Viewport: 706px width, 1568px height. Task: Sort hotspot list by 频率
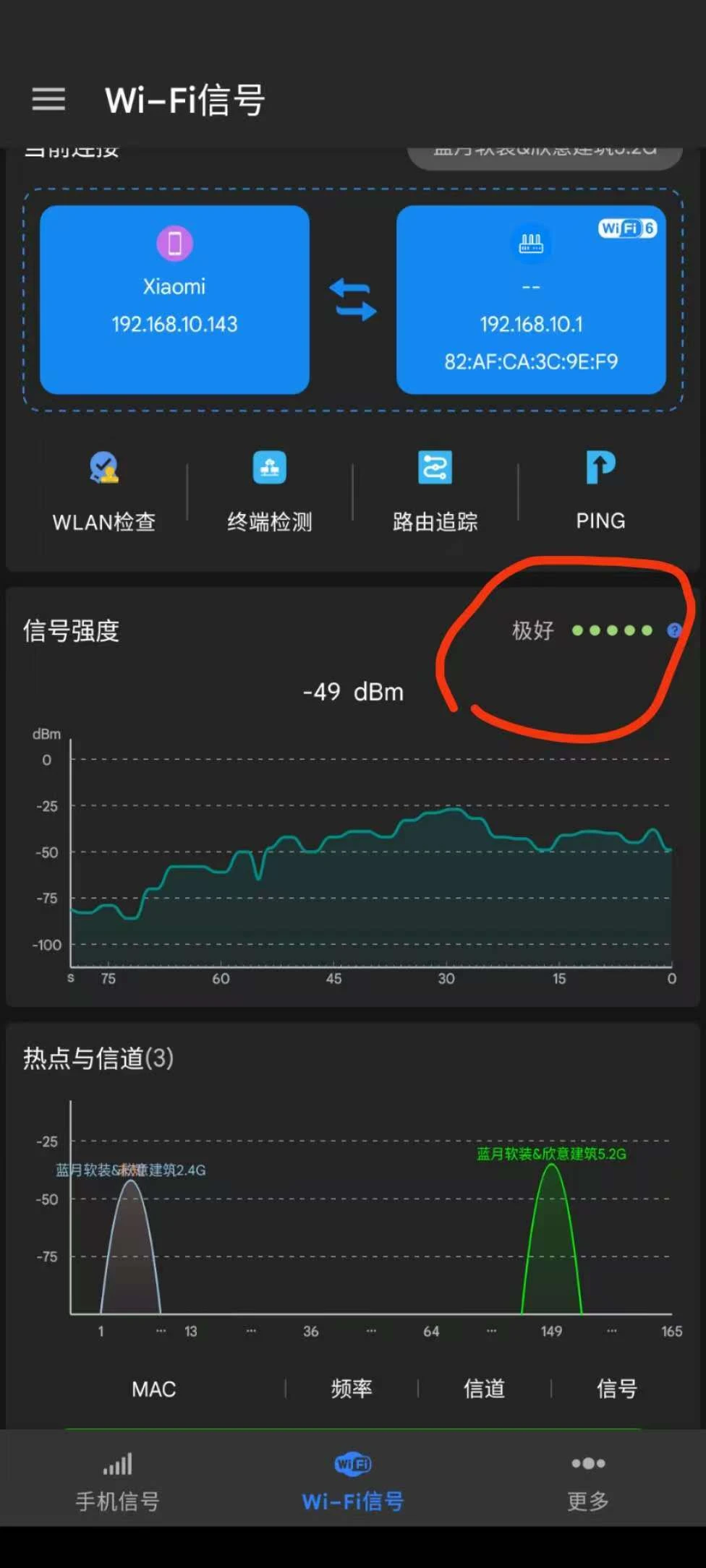352,1389
